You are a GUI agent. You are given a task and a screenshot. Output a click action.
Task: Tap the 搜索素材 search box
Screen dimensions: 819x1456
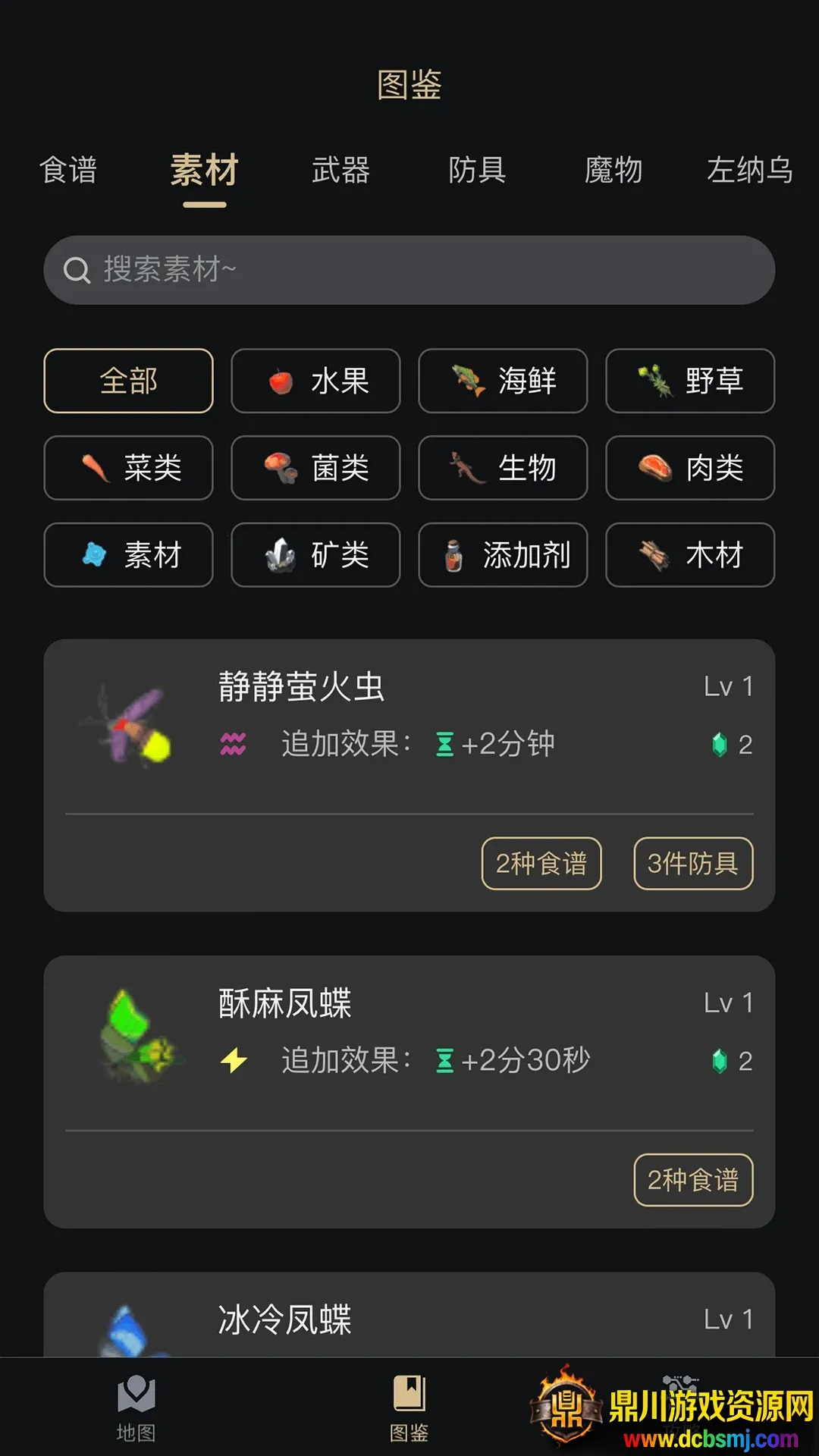(x=409, y=270)
